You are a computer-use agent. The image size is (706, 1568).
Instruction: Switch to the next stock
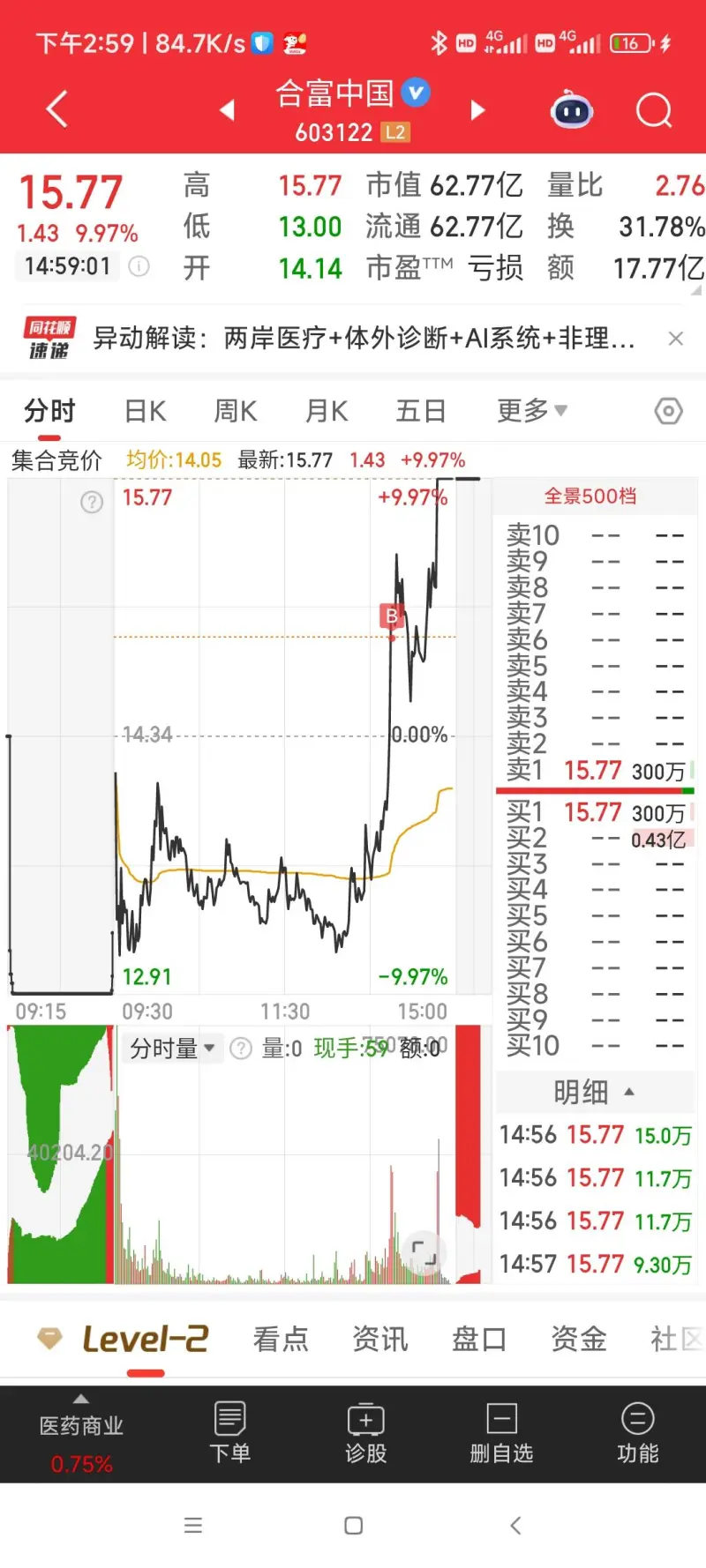click(x=477, y=110)
